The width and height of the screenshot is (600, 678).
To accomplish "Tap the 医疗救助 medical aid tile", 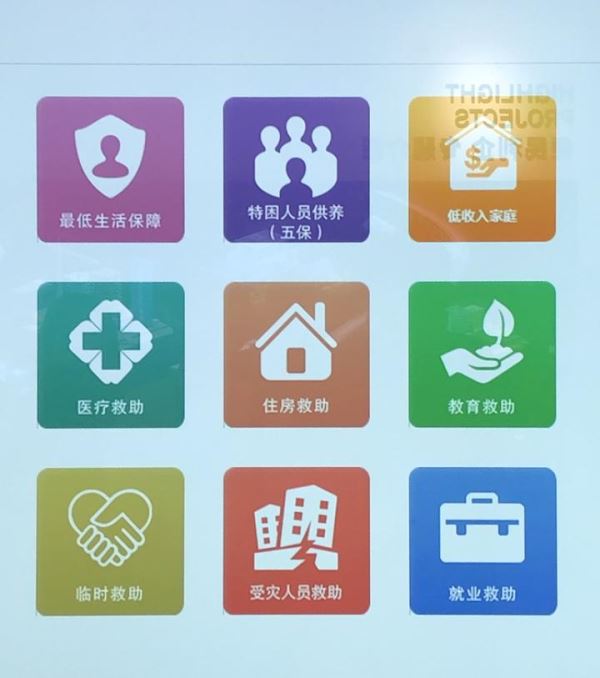I will (110, 355).
